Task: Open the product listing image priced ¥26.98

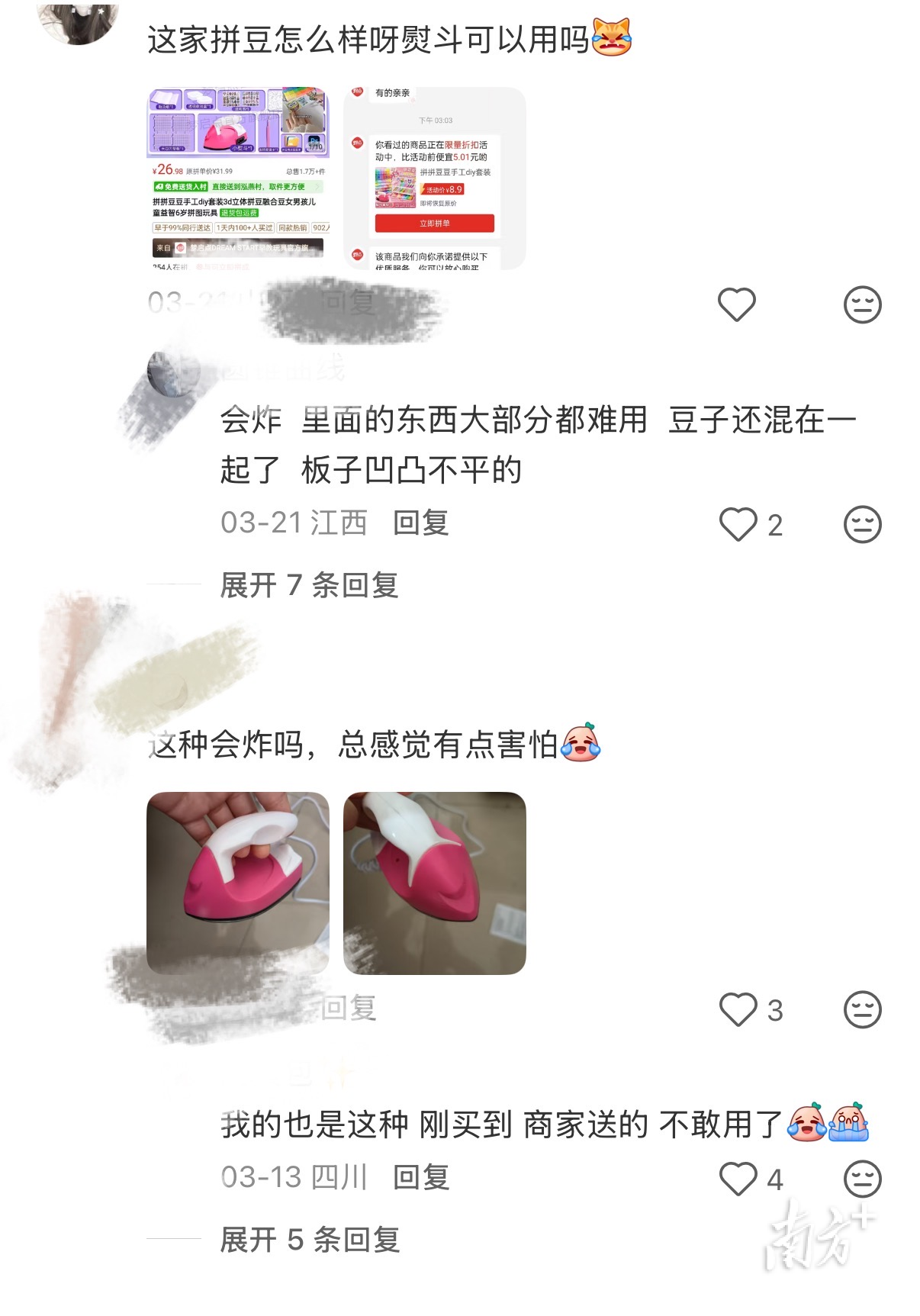Action: click(238, 179)
